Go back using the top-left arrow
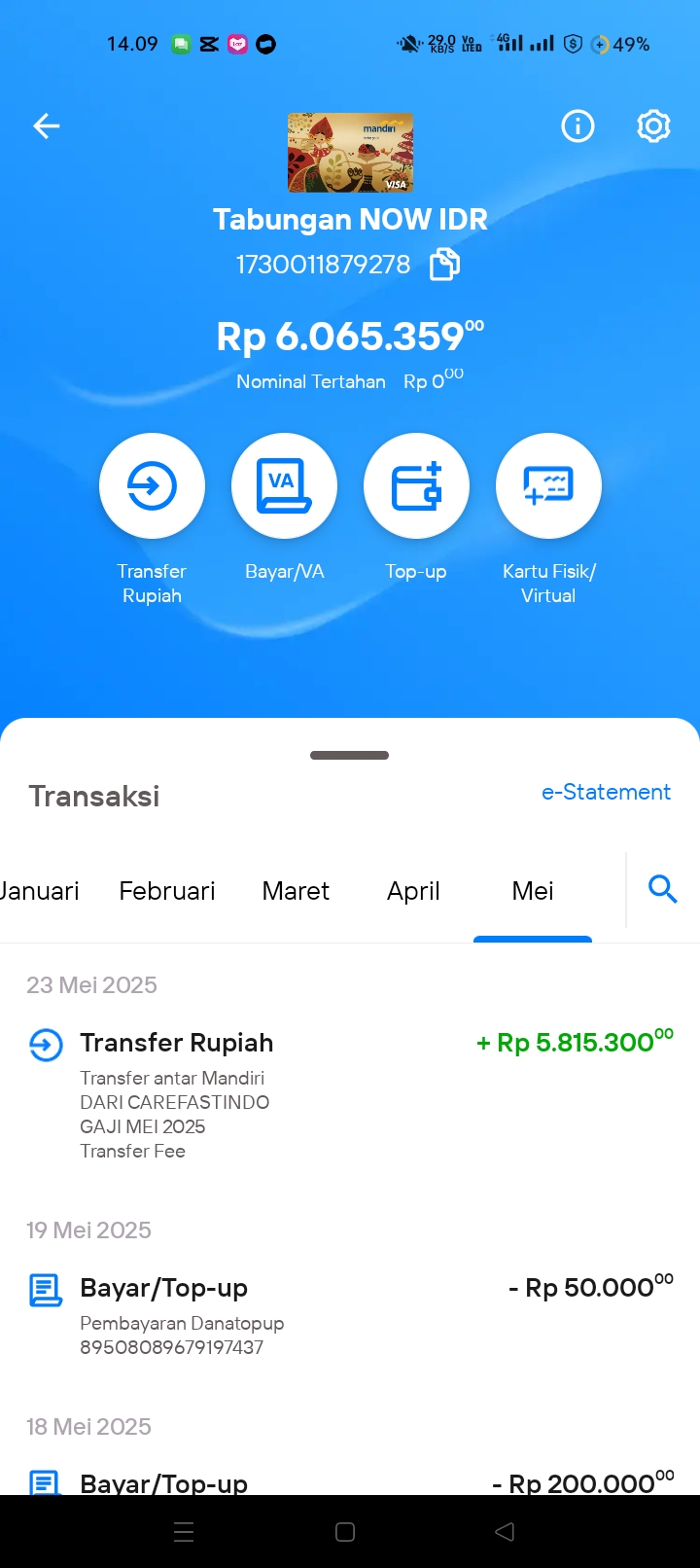The height and width of the screenshot is (1568, 700). pos(47,125)
